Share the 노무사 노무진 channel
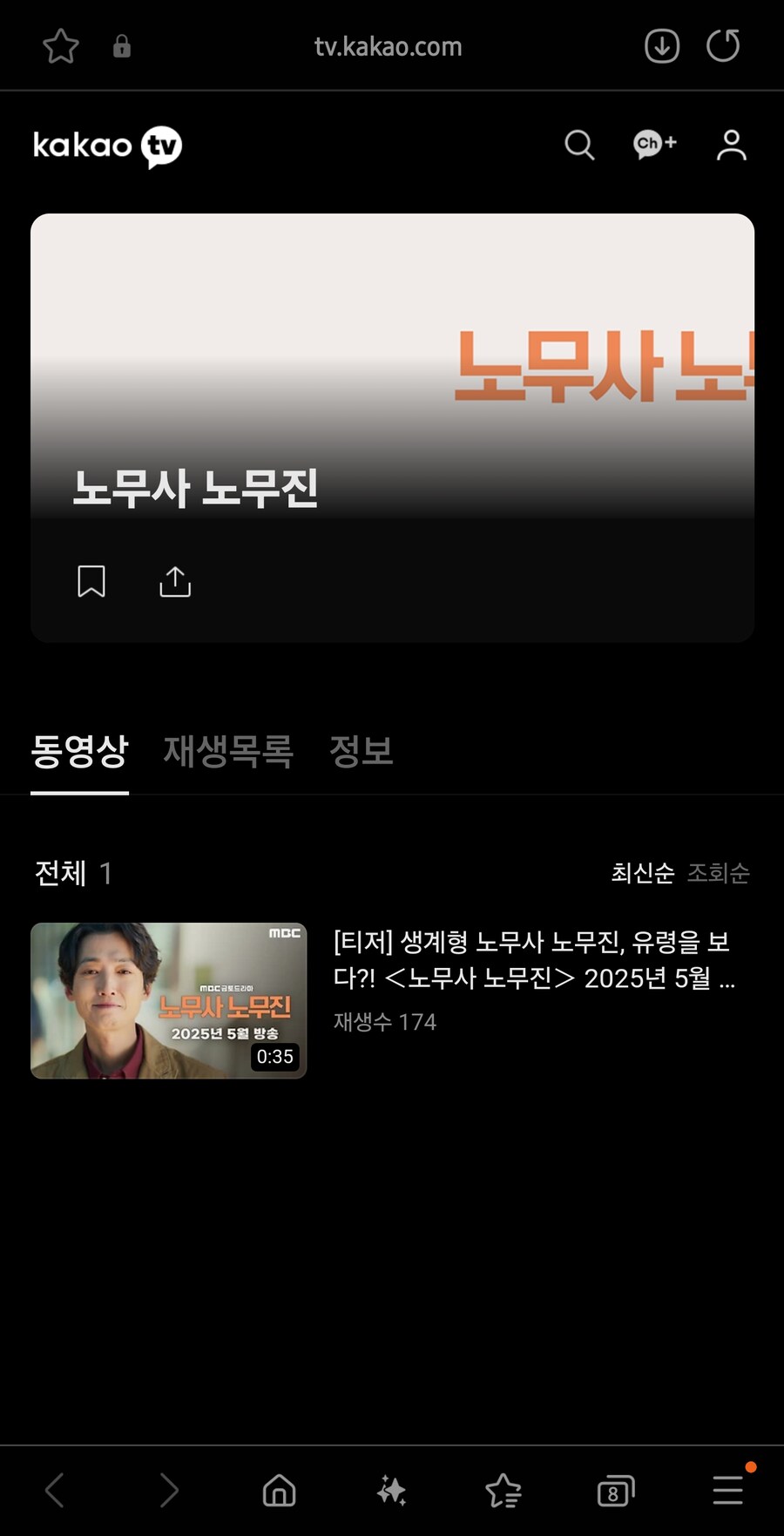Viewport: 784px width, 1536px height. [174, 580]
